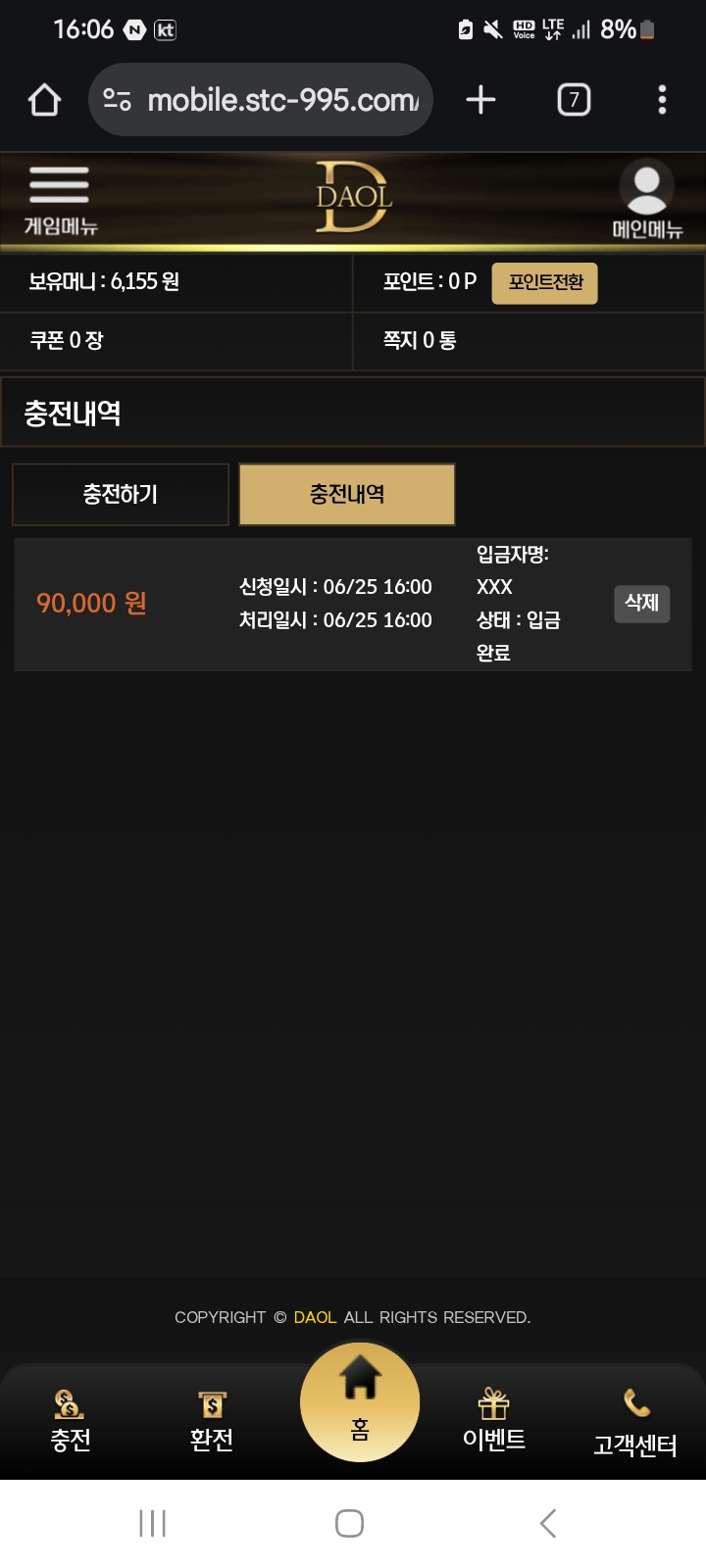
Task: Tap the system back button
Action: (x=548, y=1523)
